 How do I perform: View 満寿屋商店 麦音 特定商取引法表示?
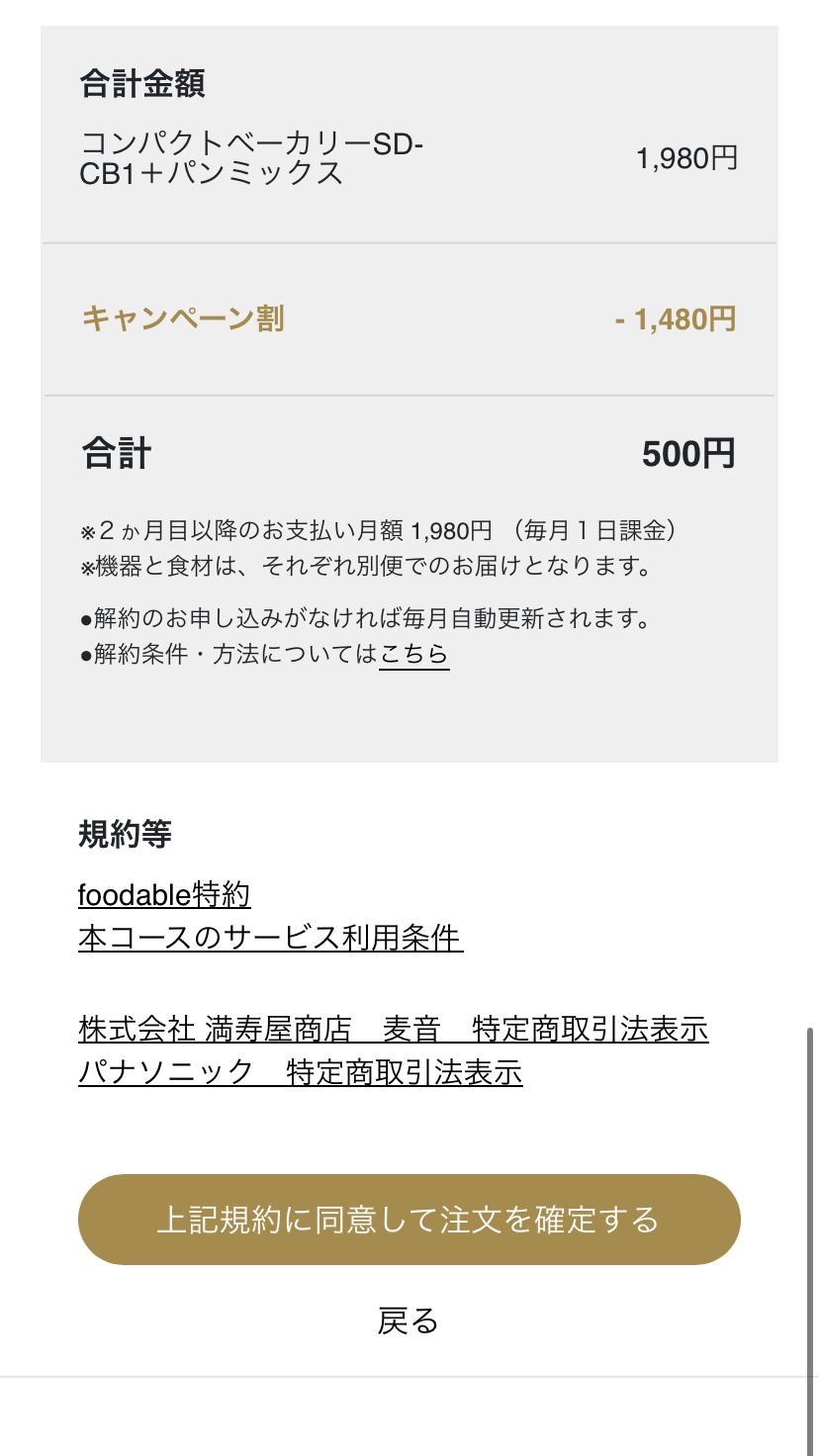tap(394, 1030)
